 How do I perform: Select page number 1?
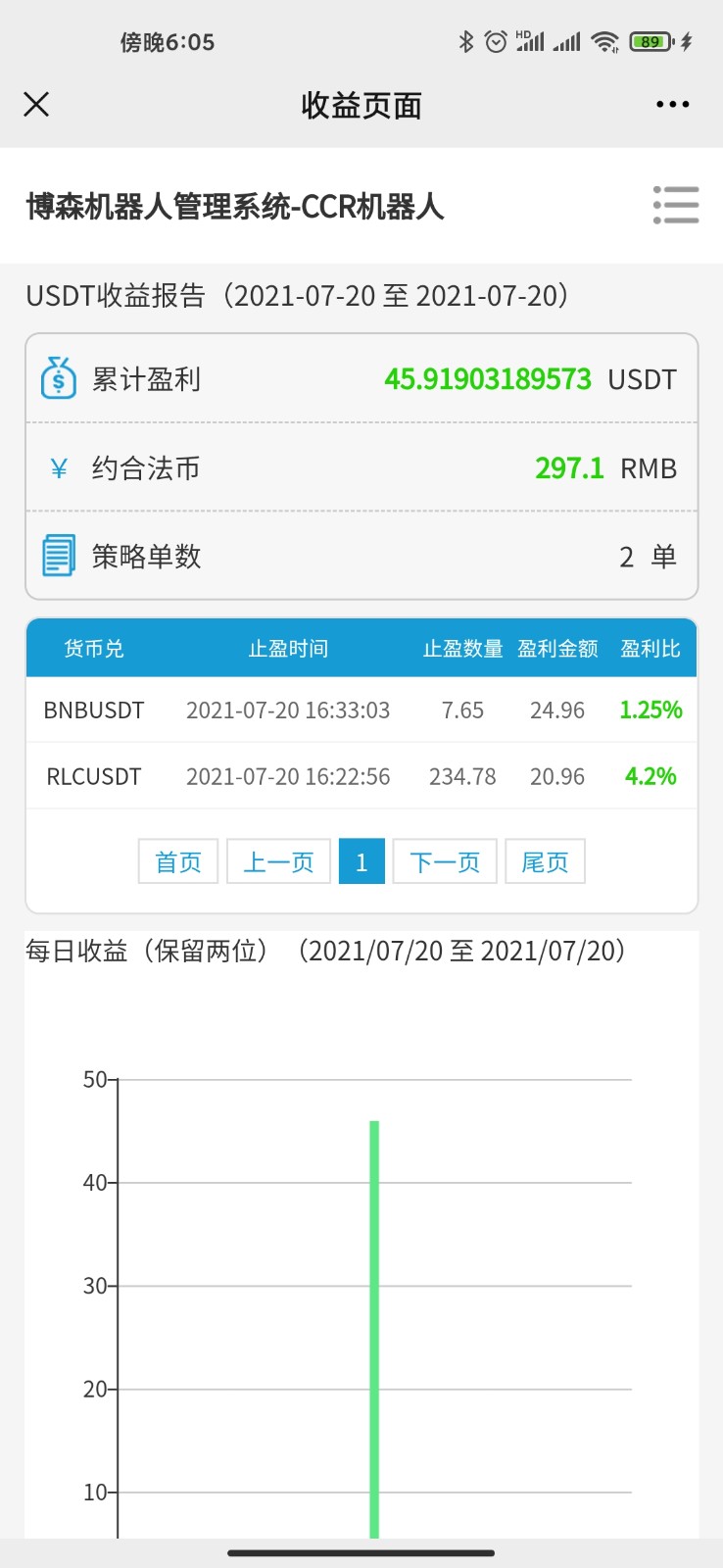[x=361, y=861]
